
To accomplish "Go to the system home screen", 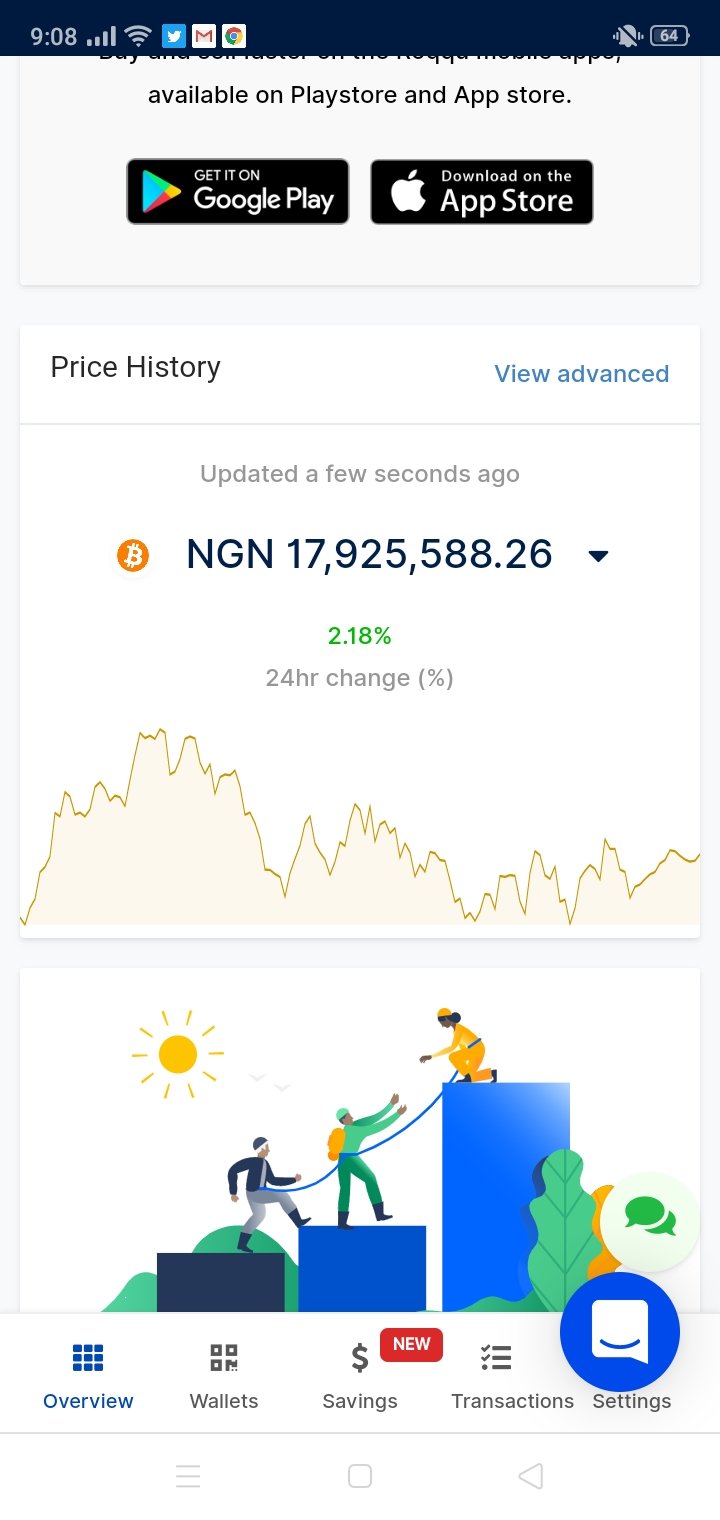I will point(360,1476).
